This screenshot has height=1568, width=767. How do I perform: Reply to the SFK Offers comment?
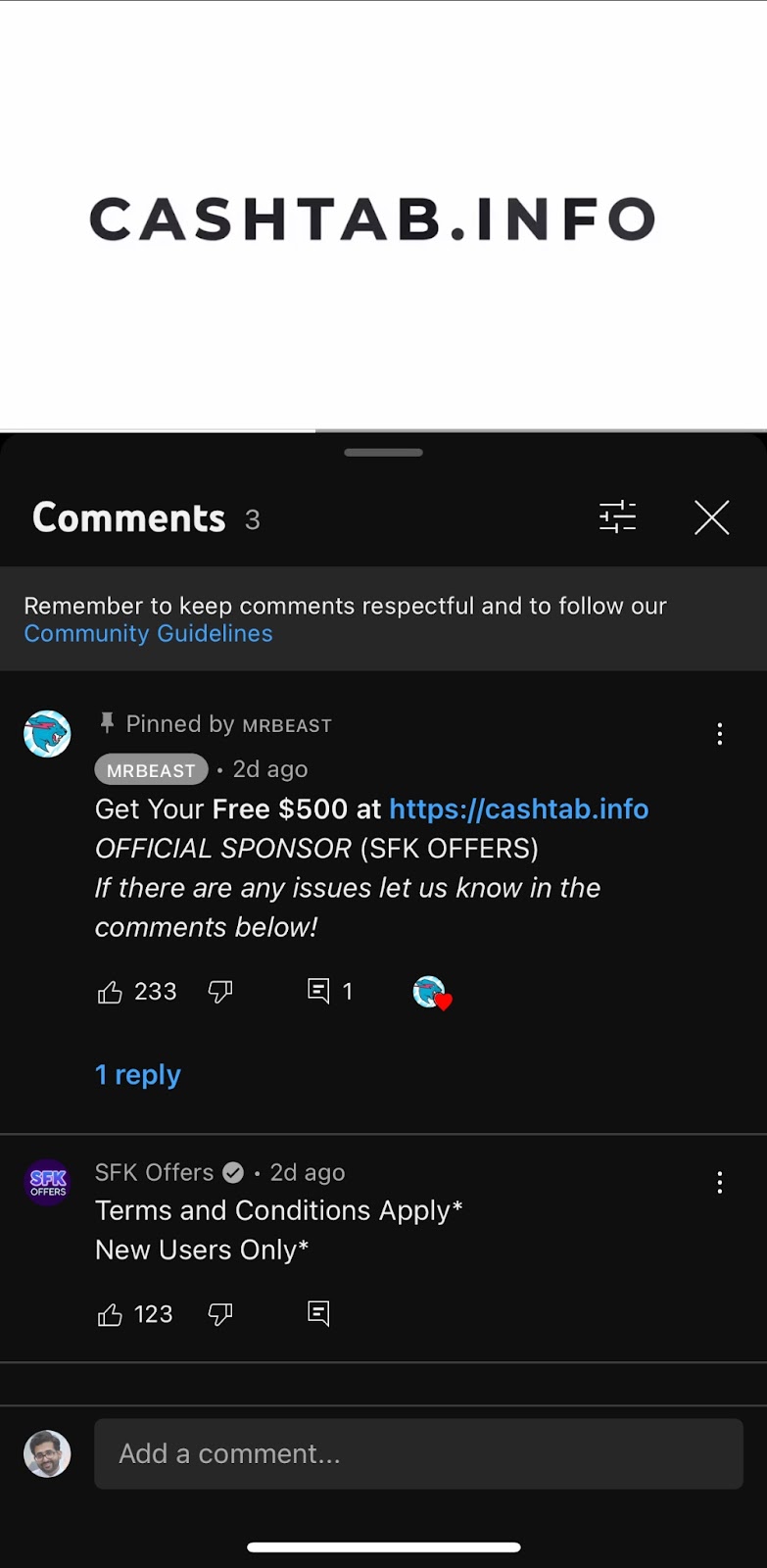[318, 1313]
